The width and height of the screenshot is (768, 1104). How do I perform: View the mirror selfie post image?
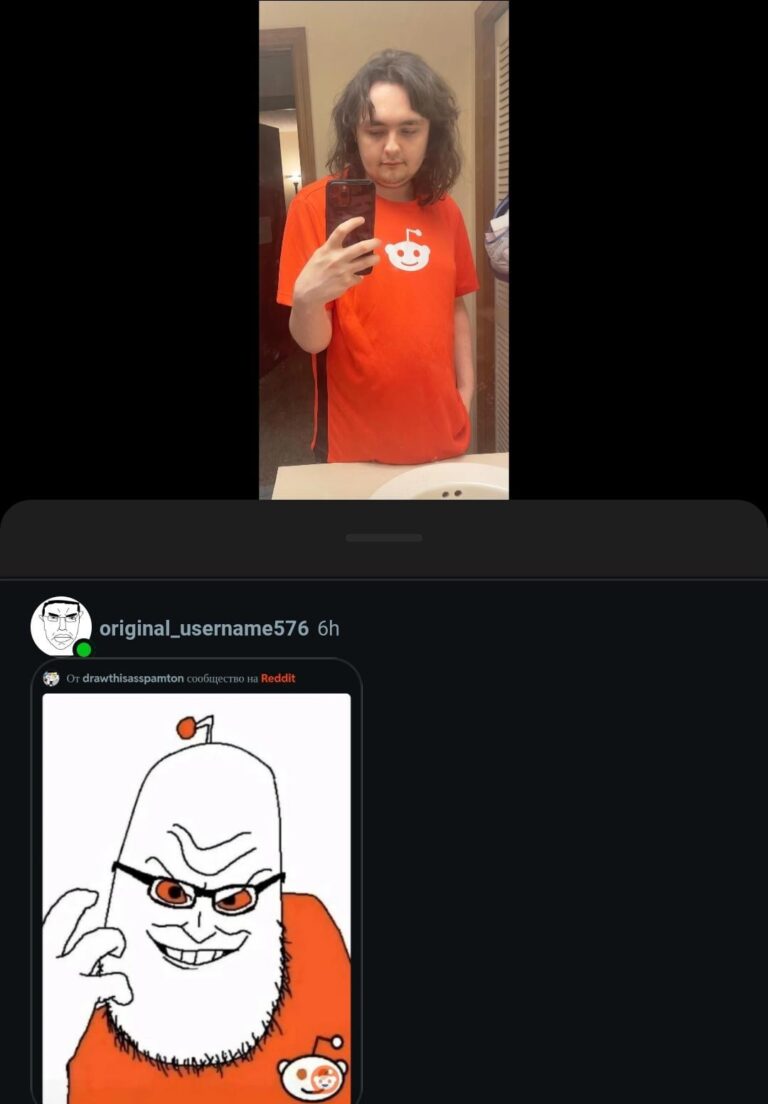[384, 250]
